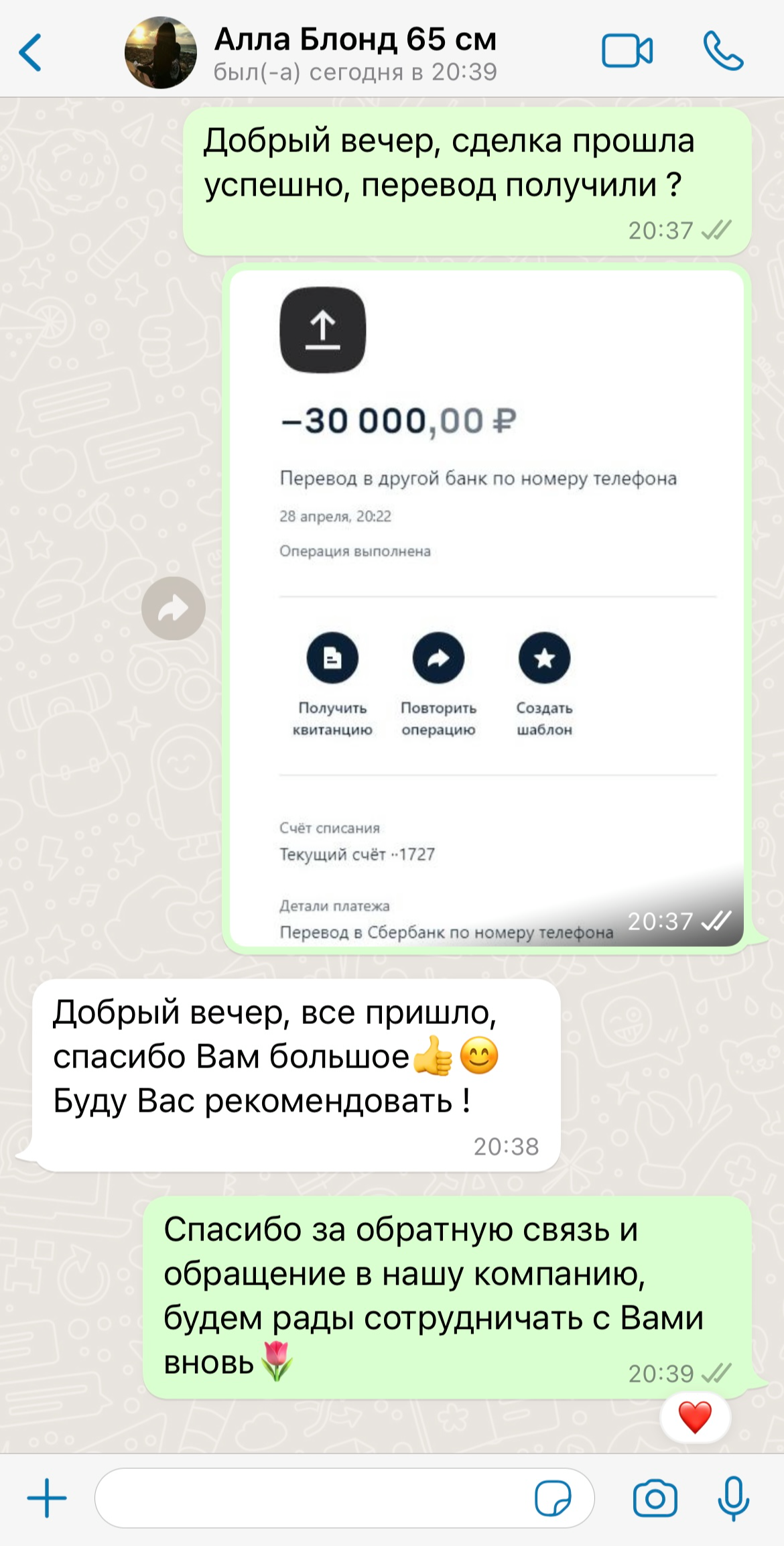Open the sent transfer receipt image
The height and width of the screenshot is (1546, 784).
pyautogui.click(x=487, y=607)
